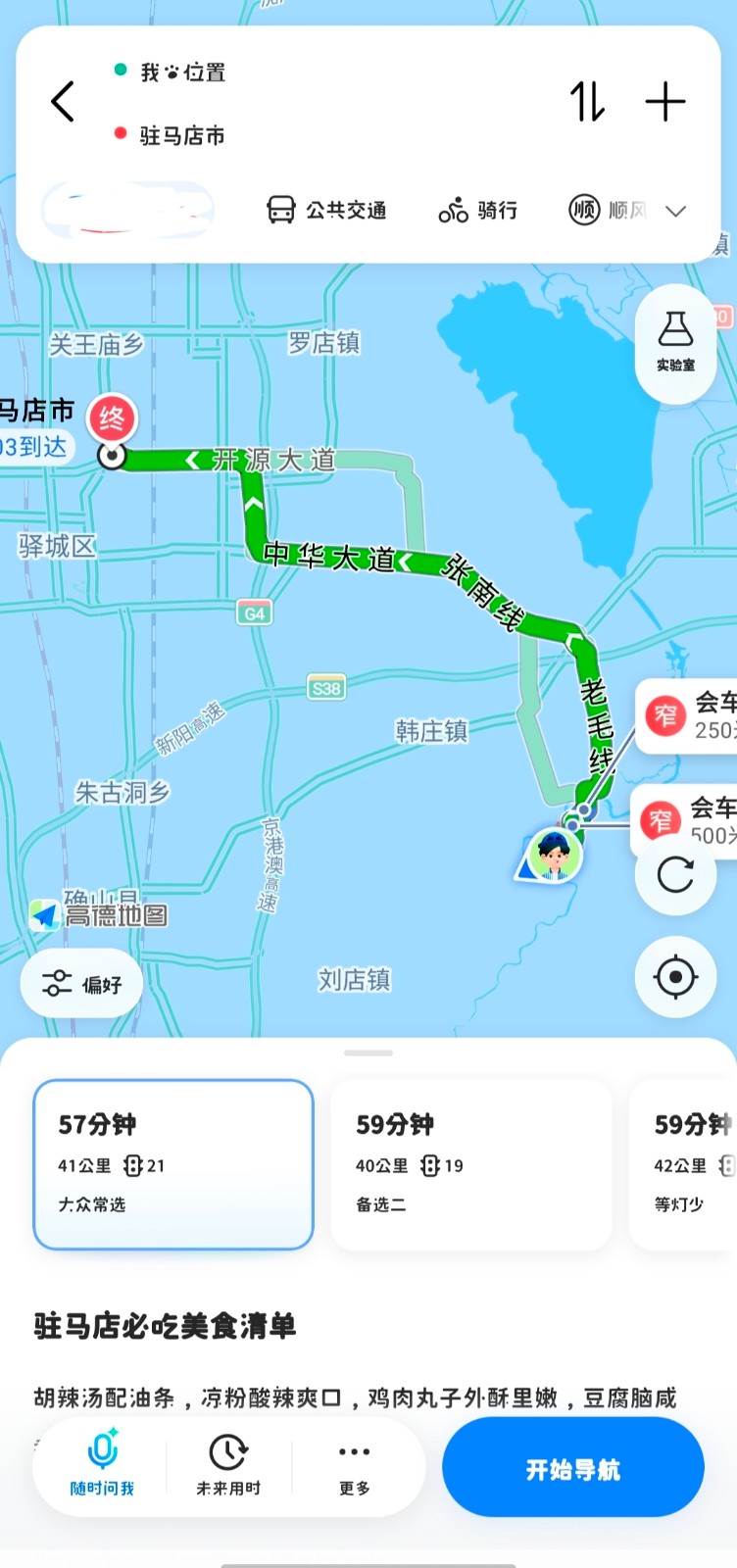Image resolution: width=737 pixels, height=1568 pixels.
Task: Open the 偏好 route preferences
Action: coord(81,984)
